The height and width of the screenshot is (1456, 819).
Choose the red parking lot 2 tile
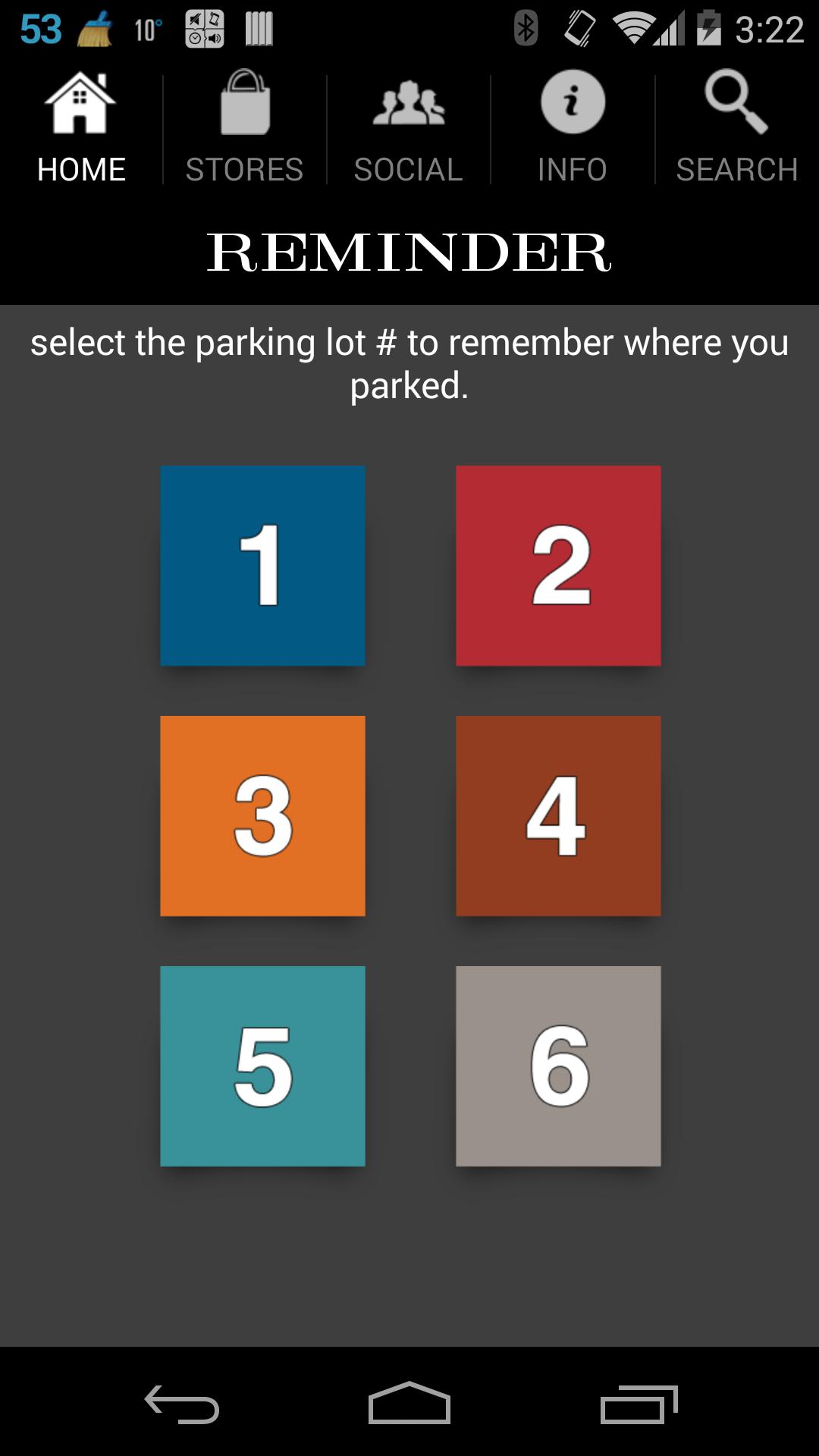558,566
